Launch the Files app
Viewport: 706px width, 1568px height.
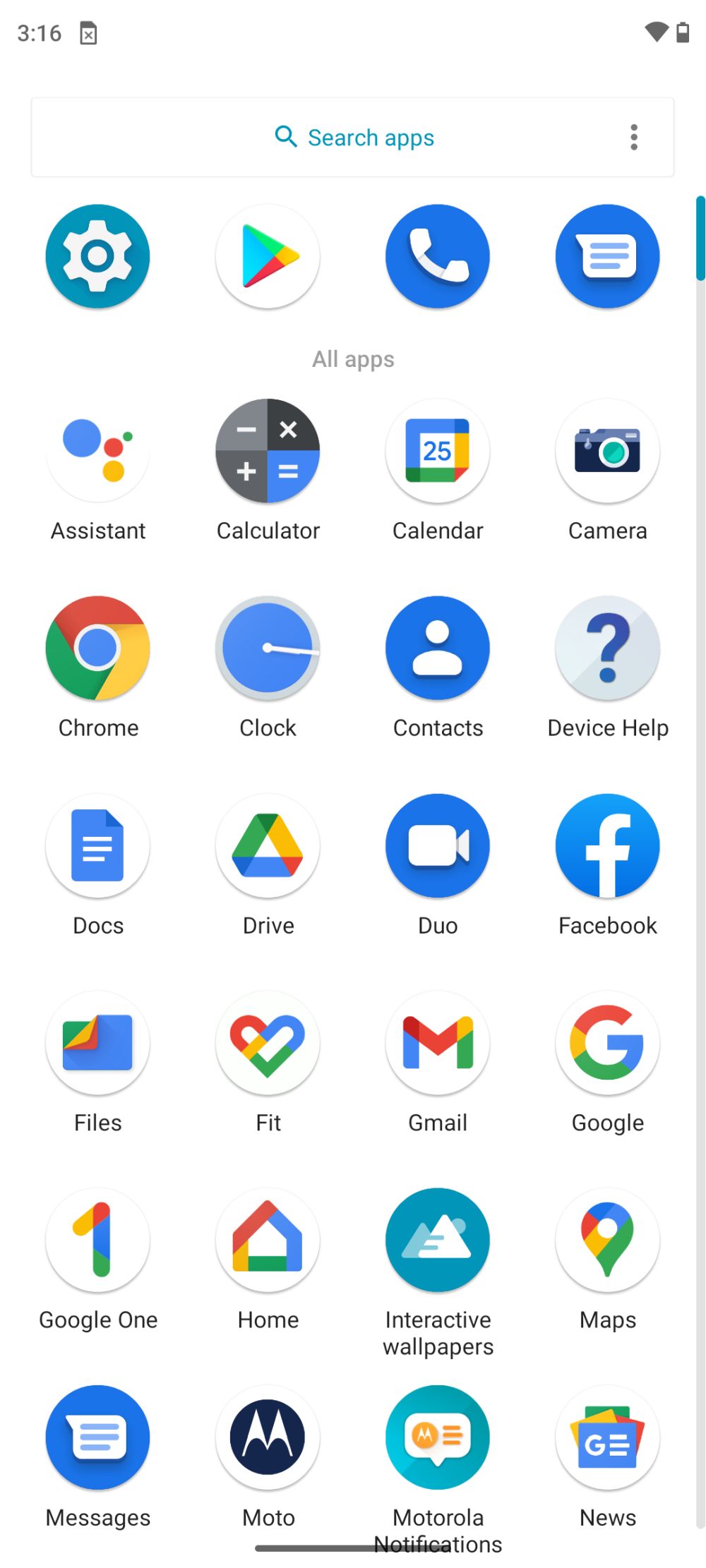(x=97, y=1042)
